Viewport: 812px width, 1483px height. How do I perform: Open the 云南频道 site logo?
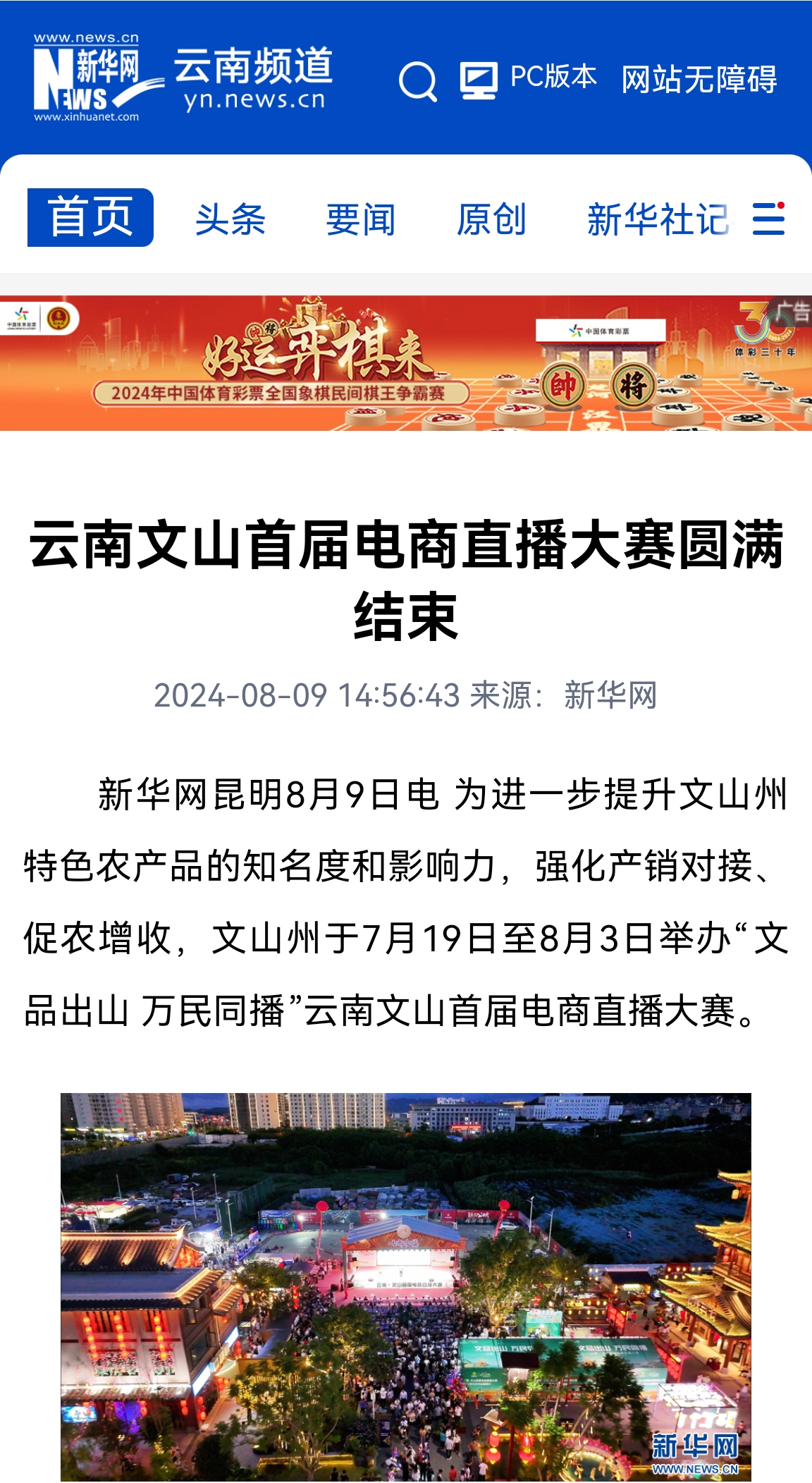(253, 79)
